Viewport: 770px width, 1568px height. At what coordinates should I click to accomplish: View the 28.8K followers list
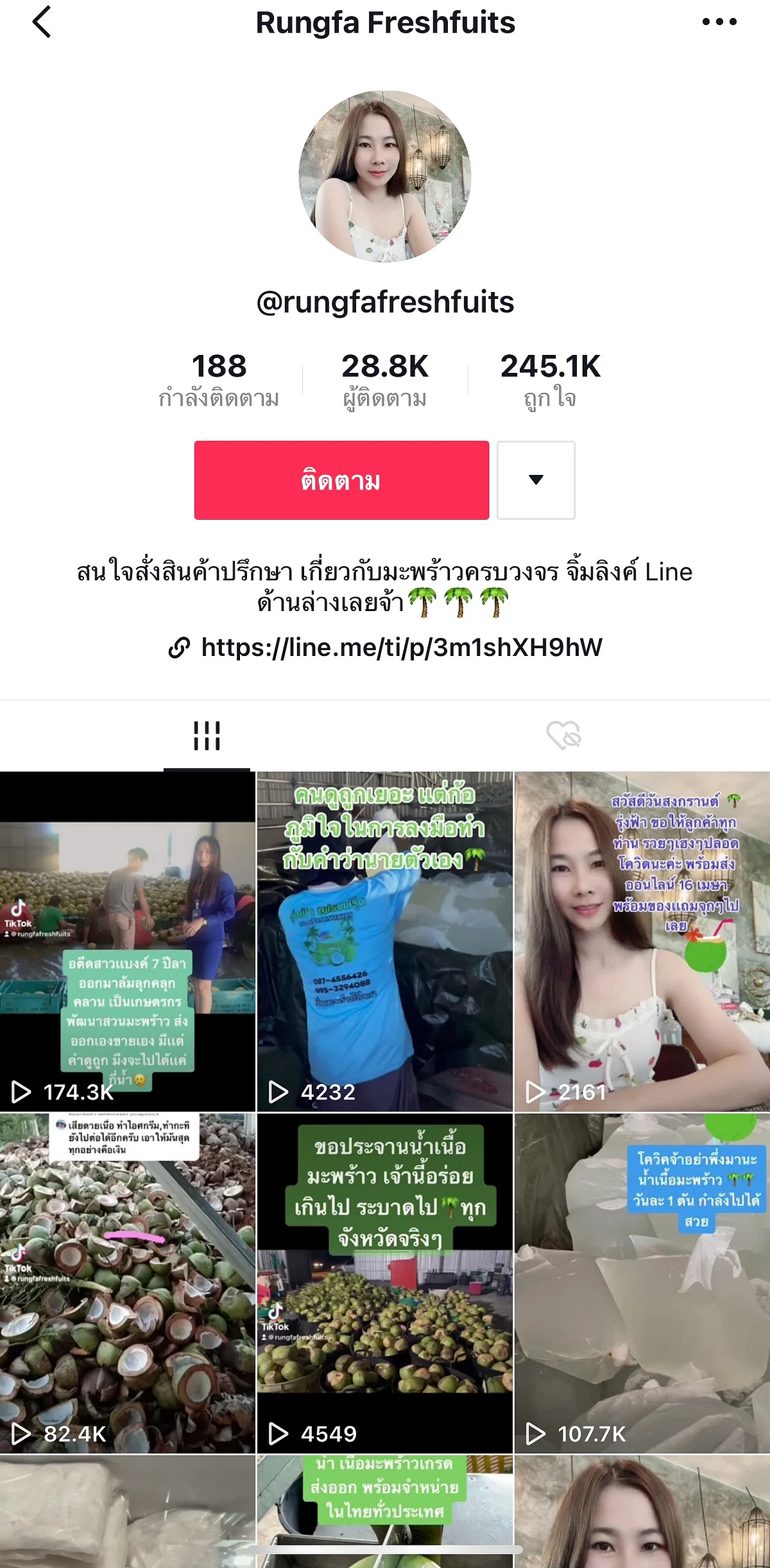(385, 380)
